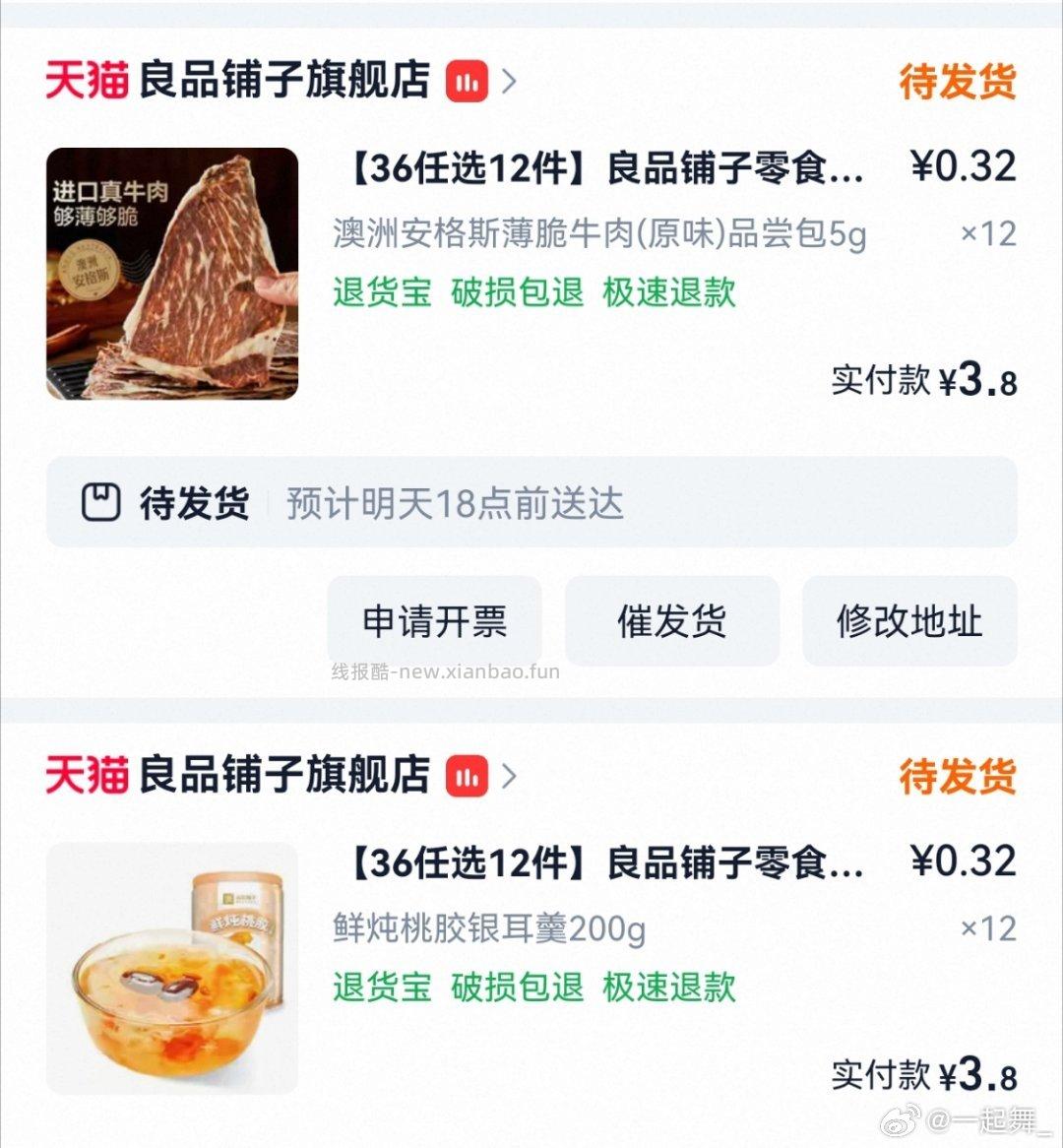Click the 待发货 status label on the first order
Viewport: 1063px width, 1148px height.
(x=957, y=83)
